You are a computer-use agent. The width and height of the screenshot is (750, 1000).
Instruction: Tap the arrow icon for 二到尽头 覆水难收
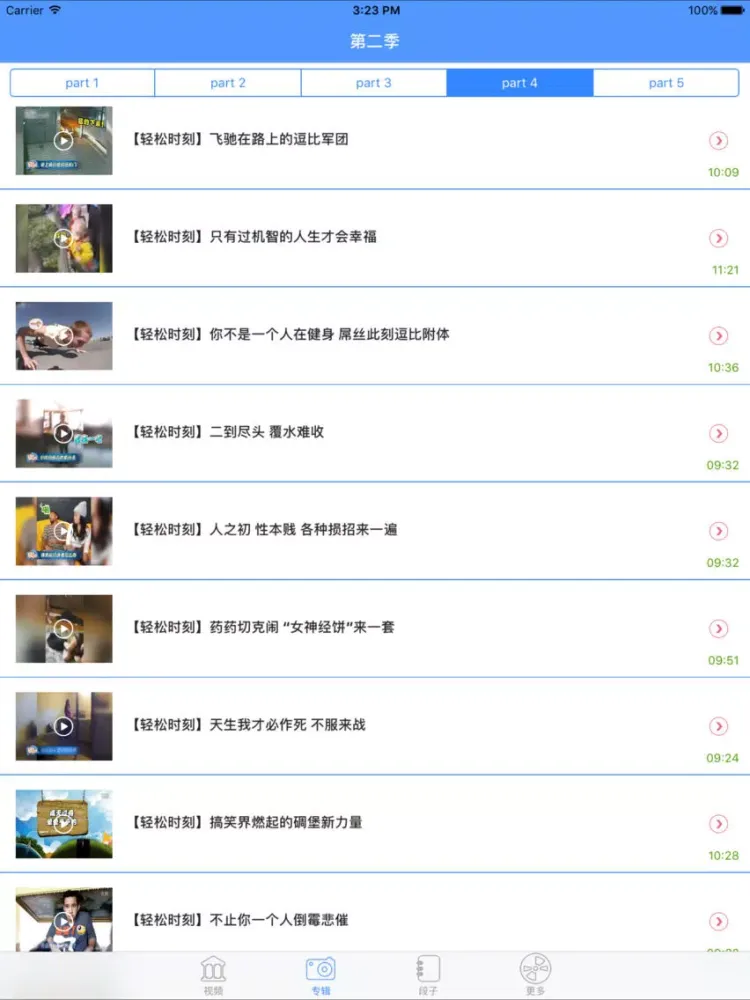click(x=718, y=433)
